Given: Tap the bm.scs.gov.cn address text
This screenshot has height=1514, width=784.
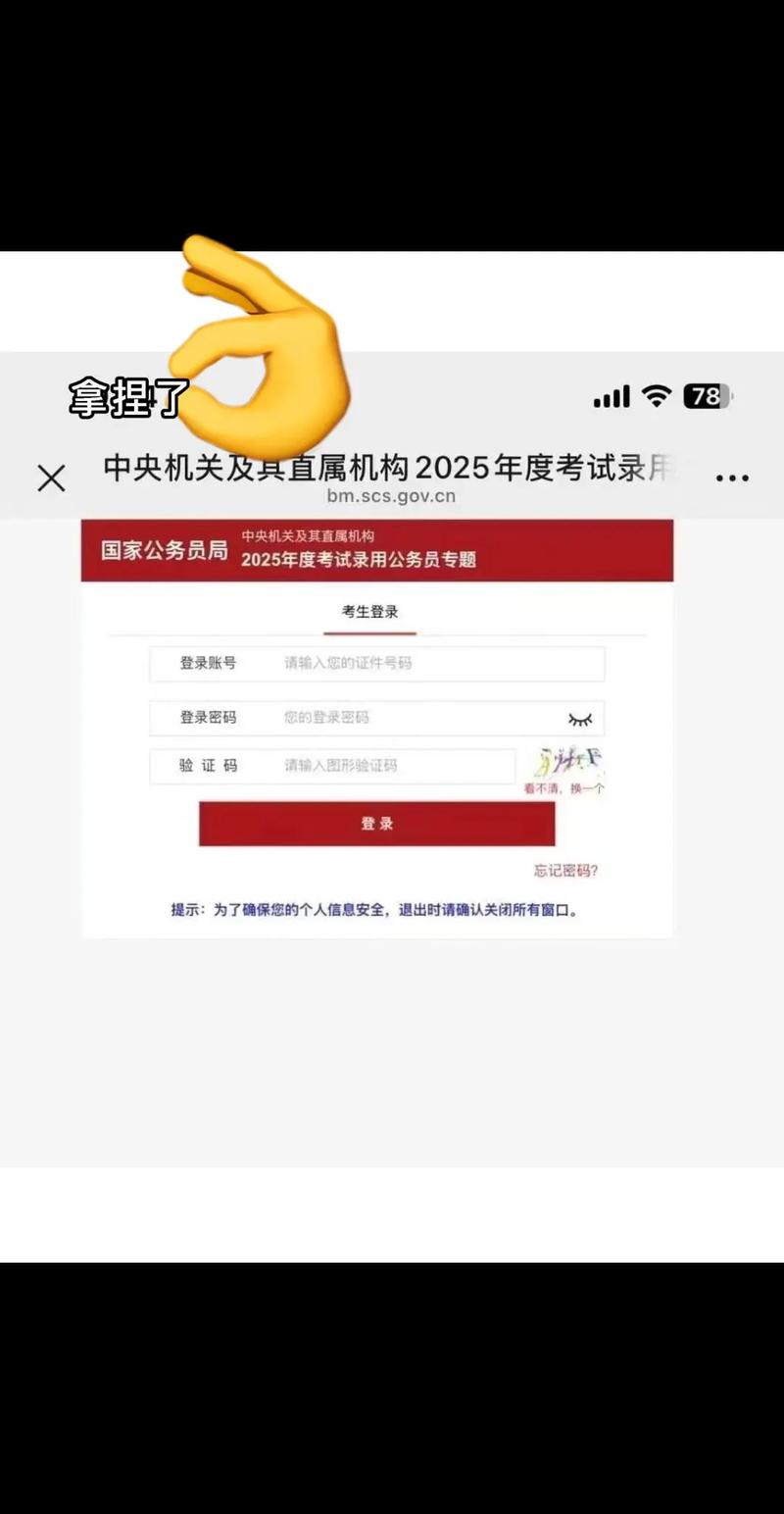Looking at the screenshot, I should [x=390, y=496].
